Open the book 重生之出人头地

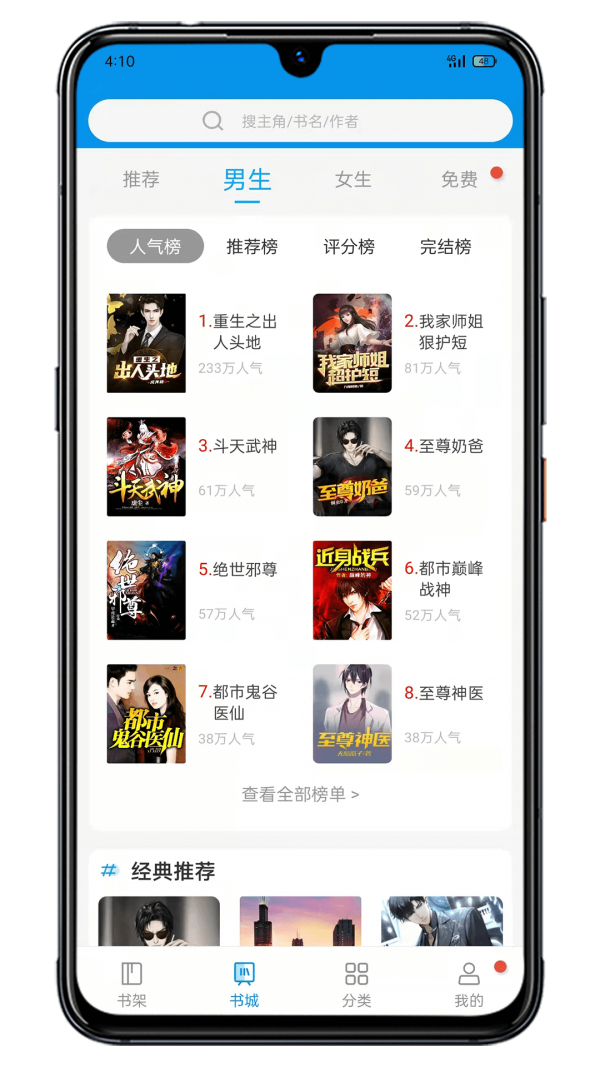(147, 343)
